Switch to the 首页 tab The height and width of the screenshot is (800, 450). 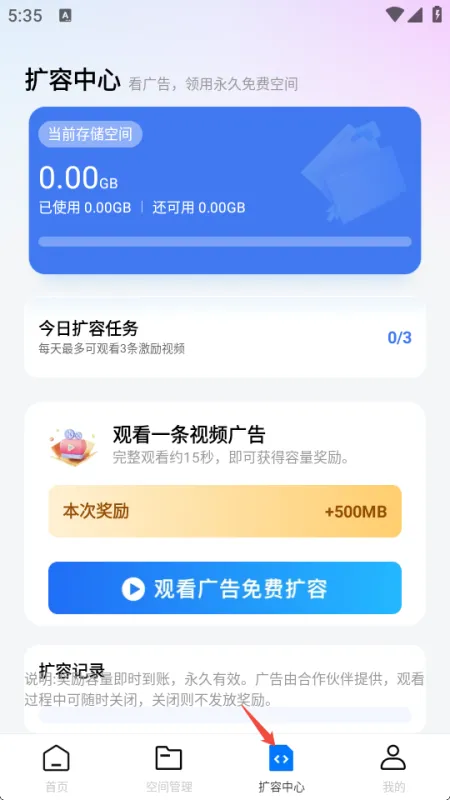pos(56,768)
